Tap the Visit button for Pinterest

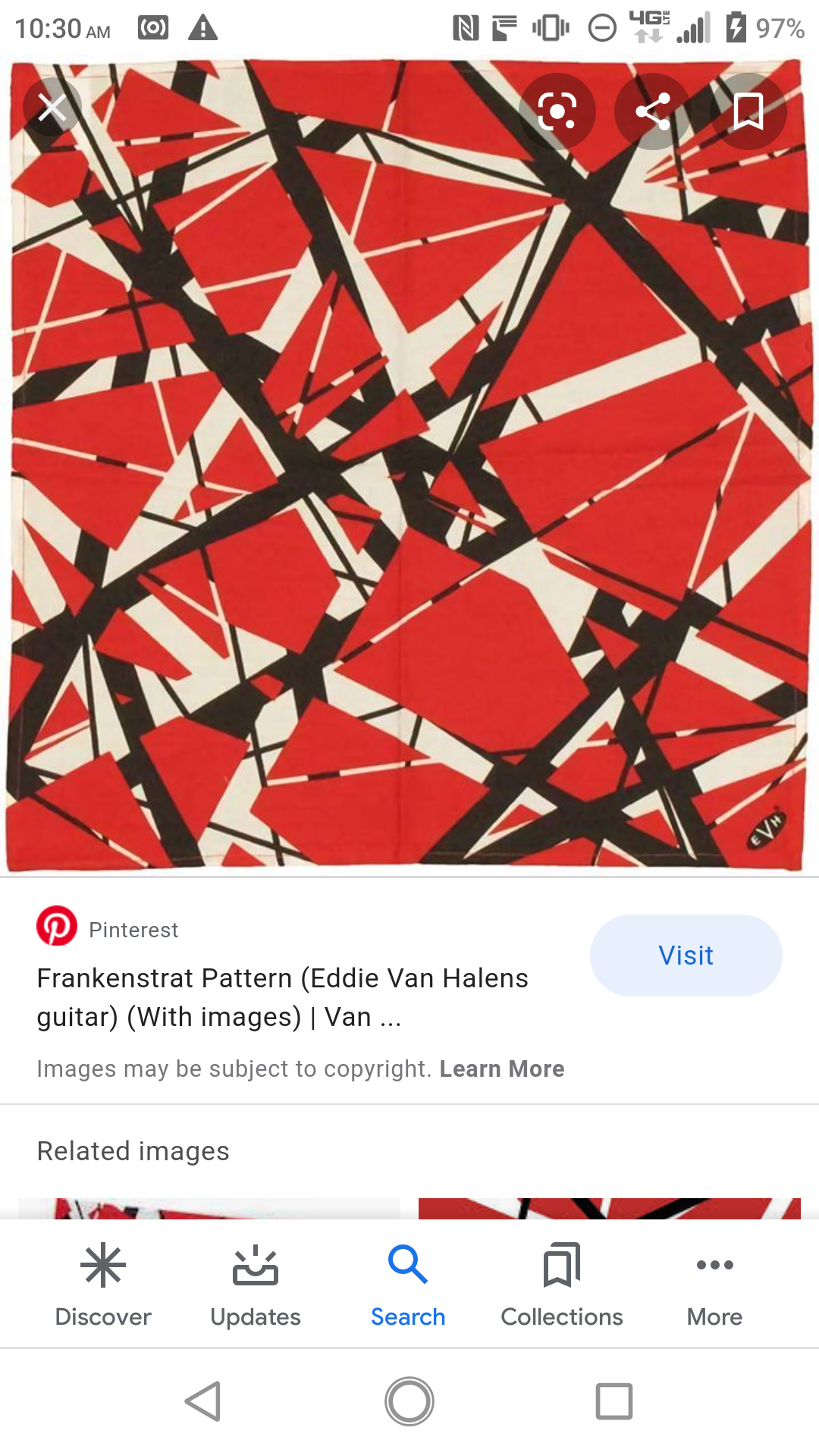[686, 955]
